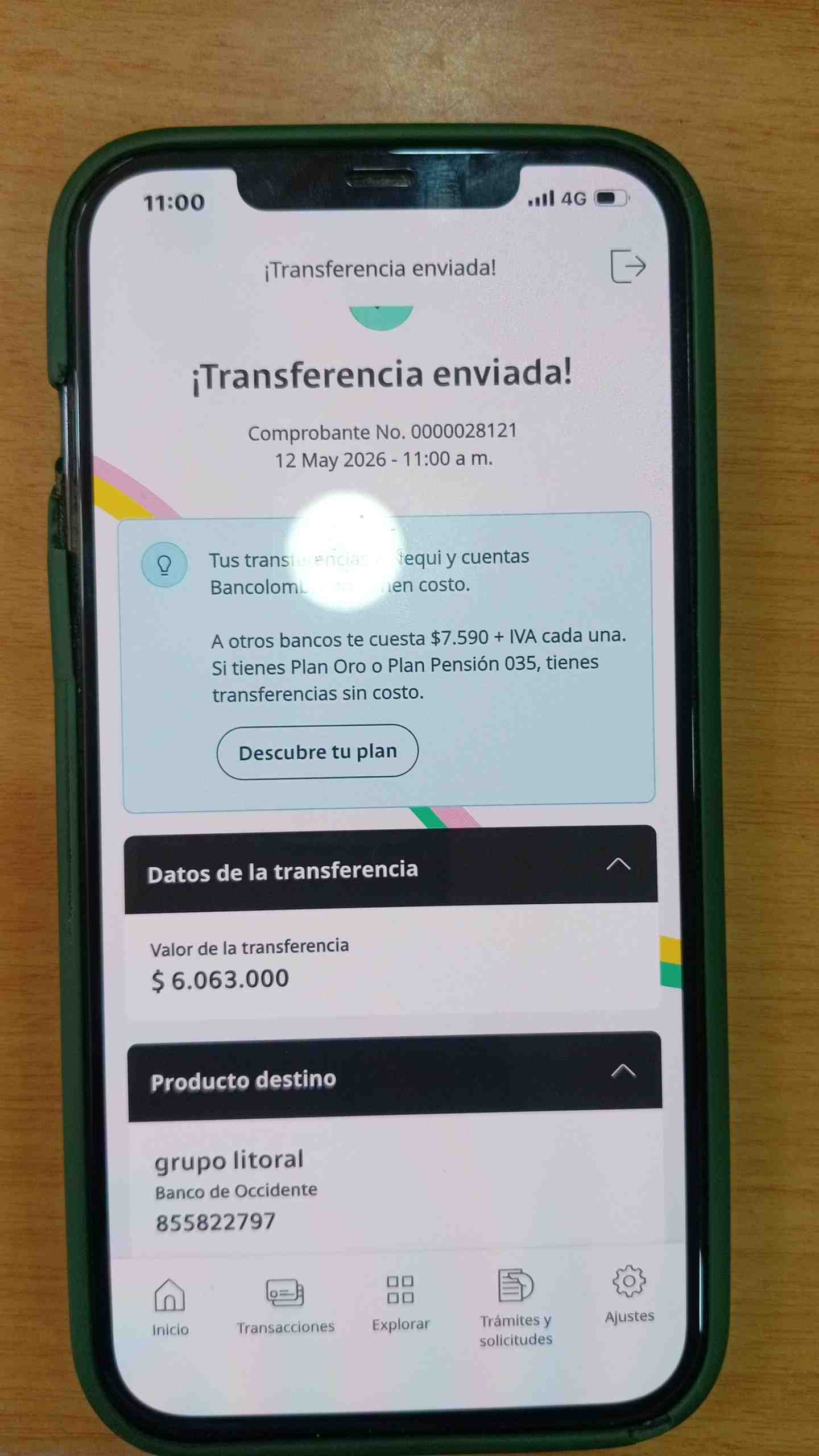This screenshot has height=1456, width=819.
Task: Open the Explorar tab
Action: (x=400, y=1304)
